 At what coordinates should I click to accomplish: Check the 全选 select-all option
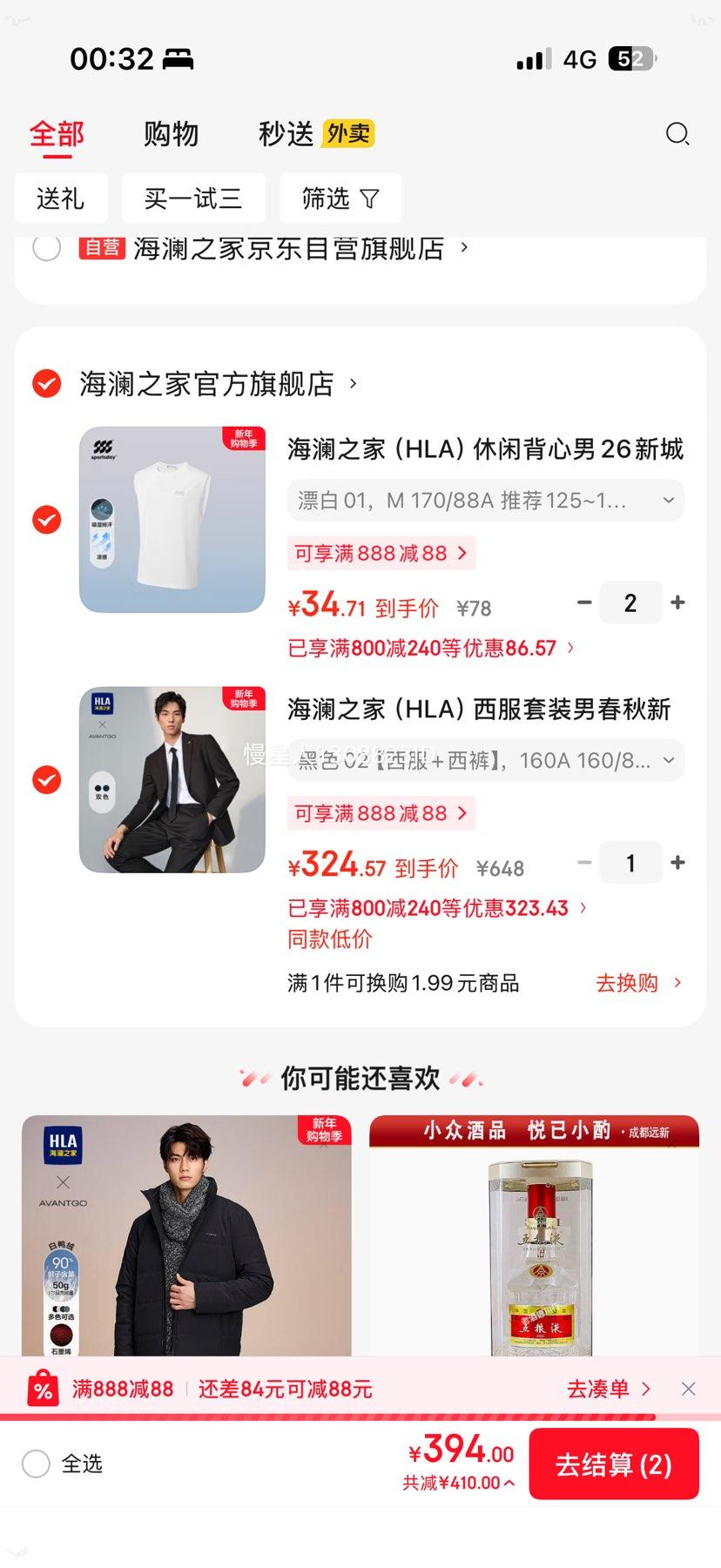click(37, 1464)
